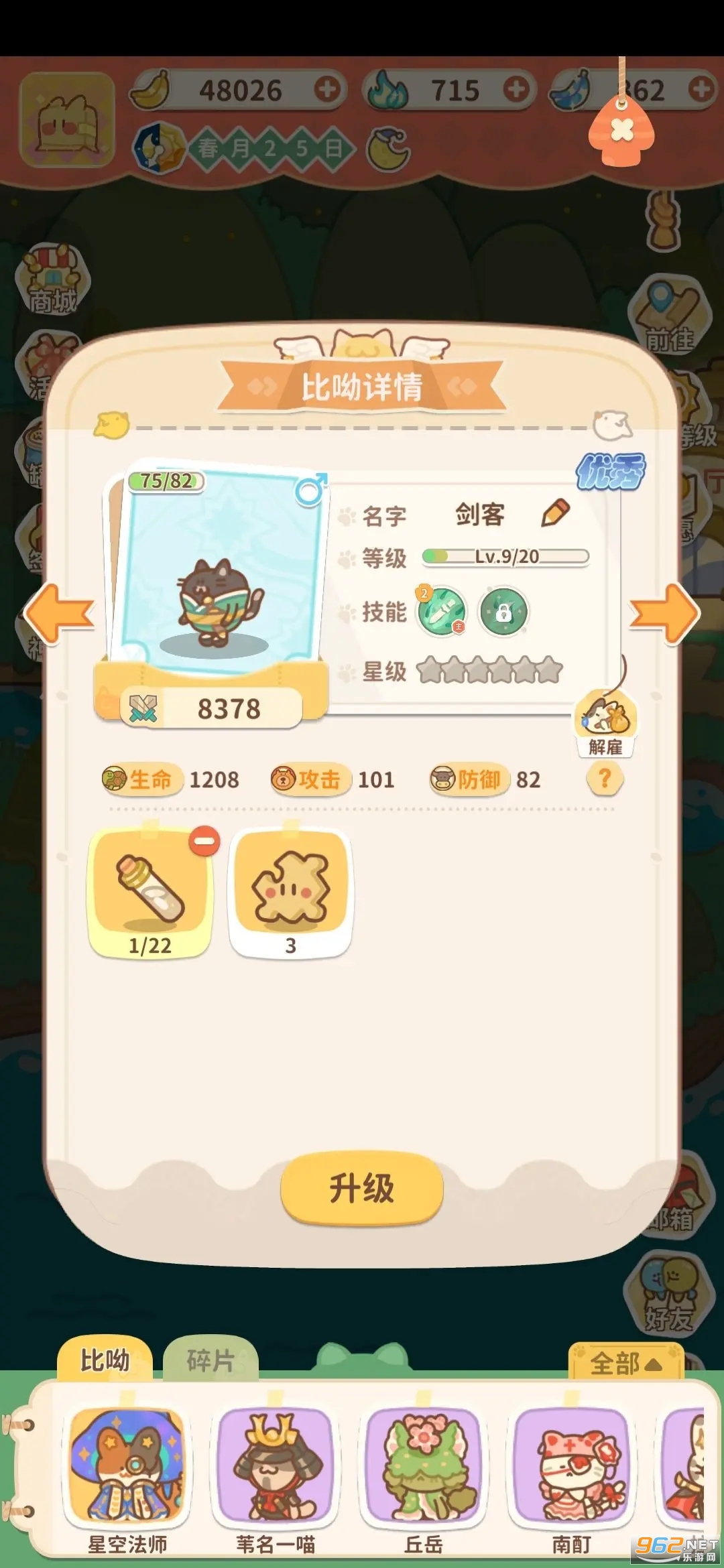Add more bananas with the 48026 plus button
The height and width of the screenshot is (1568, 724).
coord(327,89)
